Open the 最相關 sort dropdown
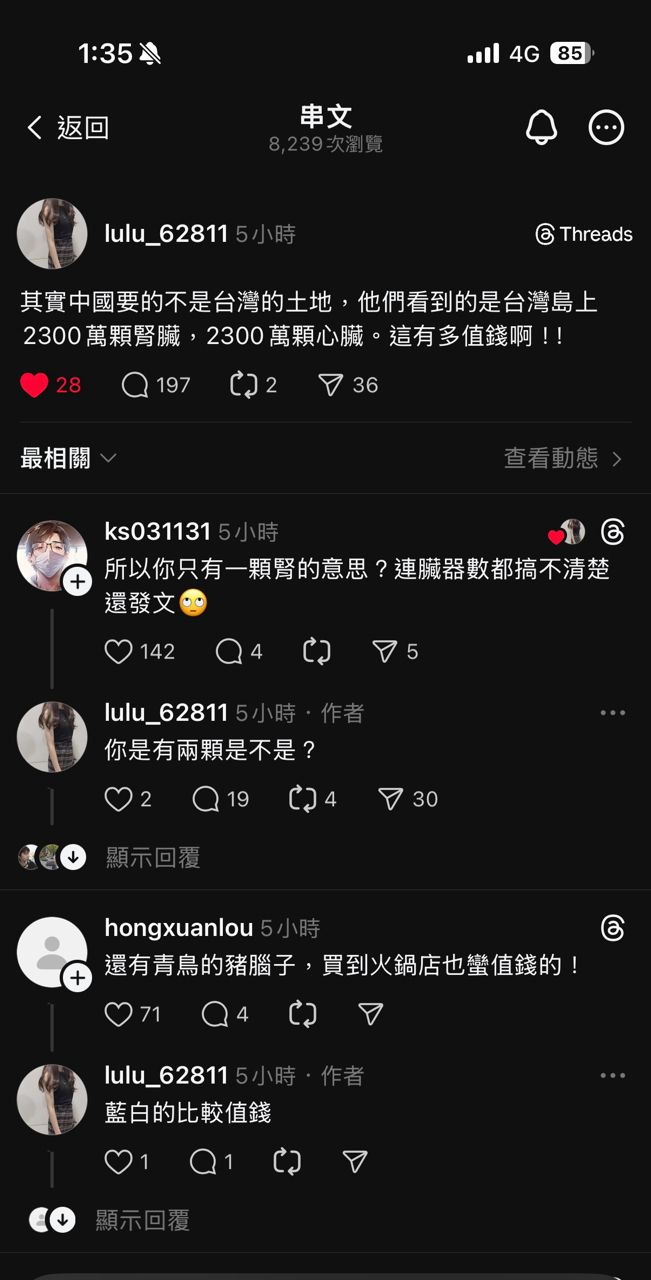651x1280 pixels. pyautogui.click(x=68, y=458)
